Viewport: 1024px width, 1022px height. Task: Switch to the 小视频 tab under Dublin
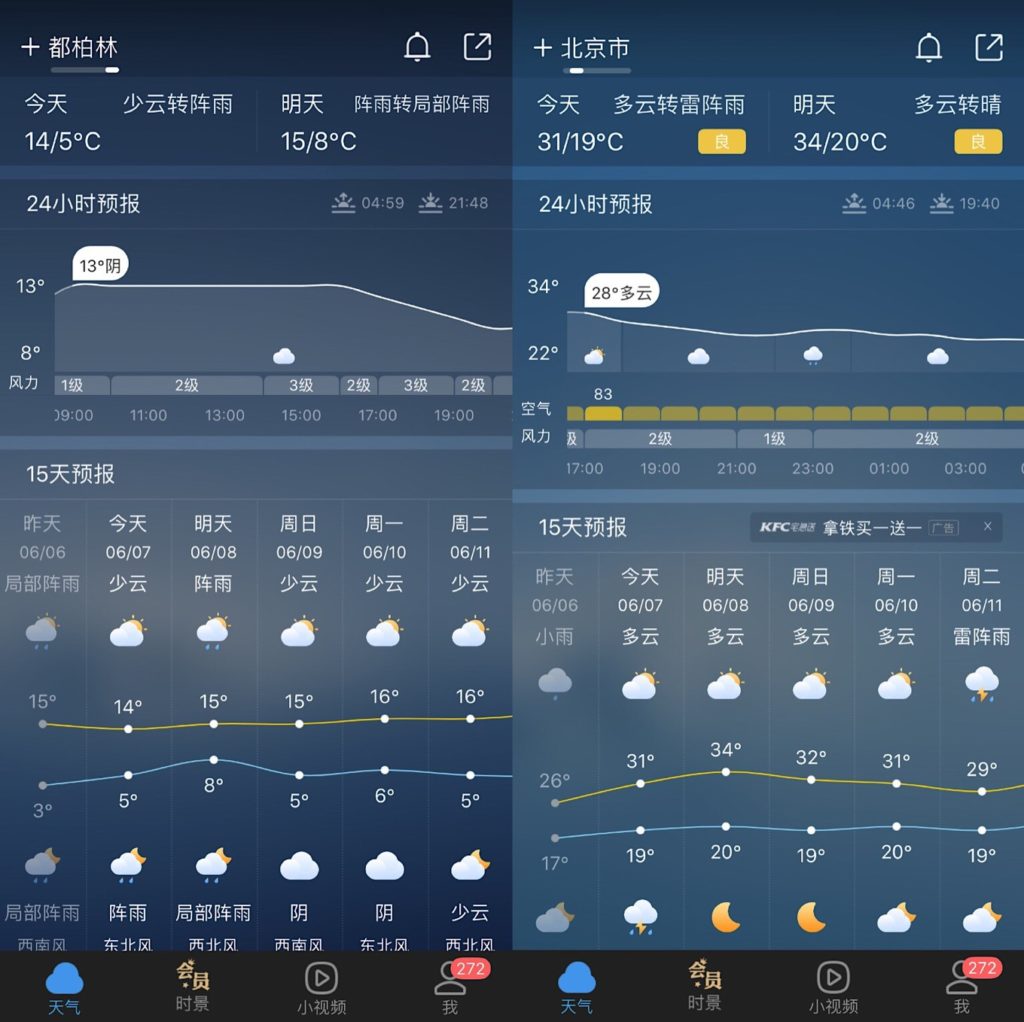coord(321,986)
